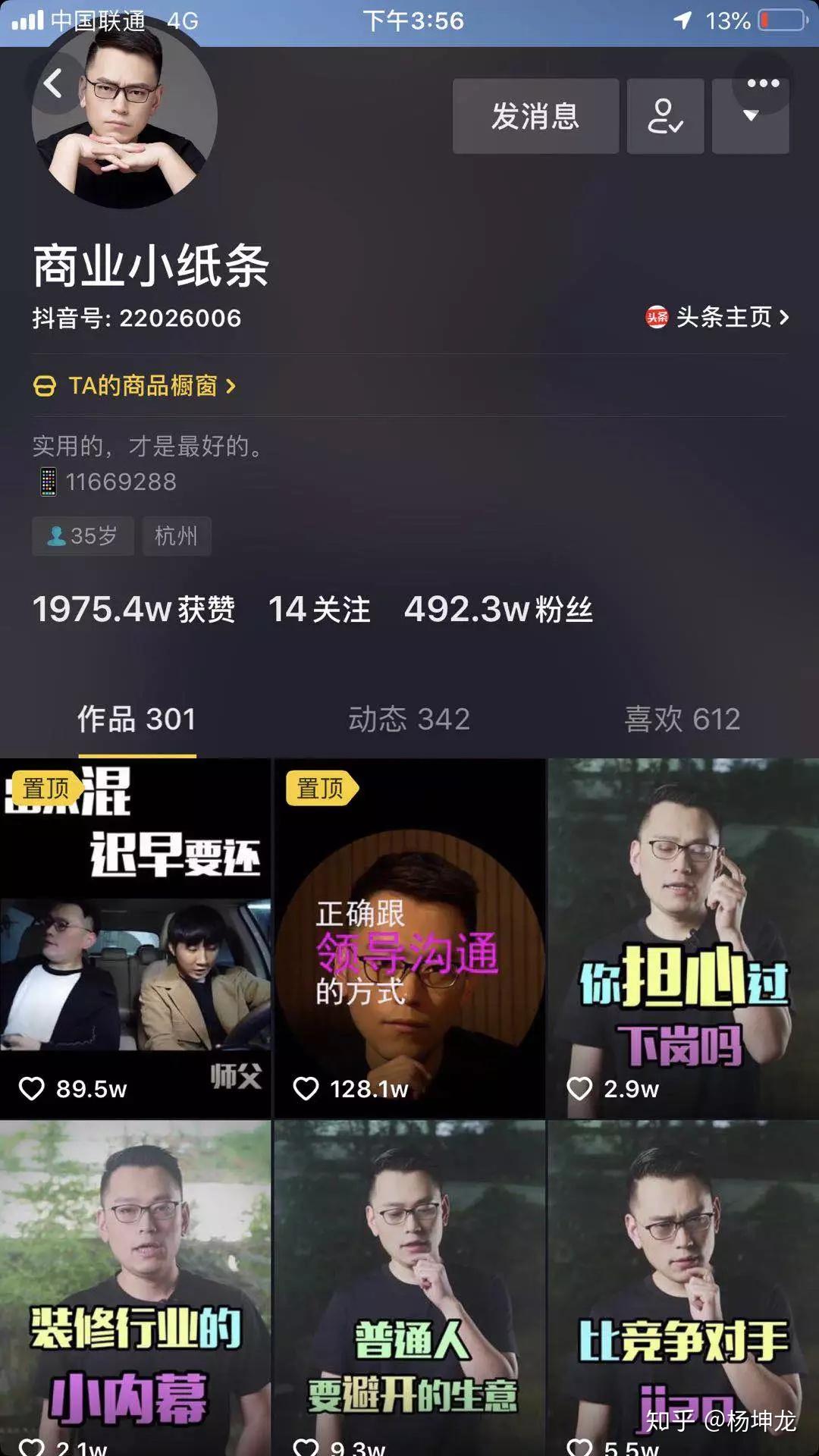Click the back arrow at top left
The width and height of the screenshot is (819, 1456).
pyautogui.click(x=53, y=85)
